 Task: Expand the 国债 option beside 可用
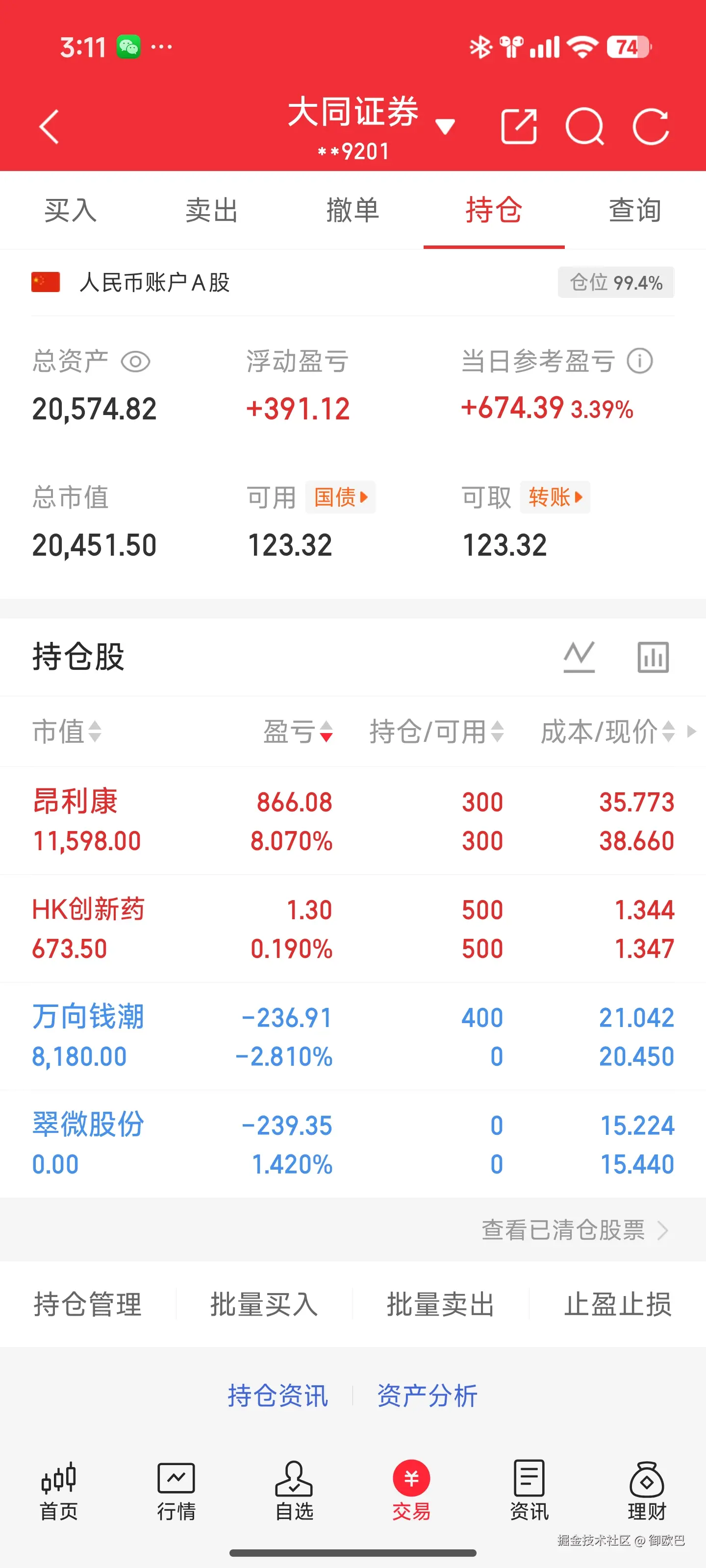340,497
